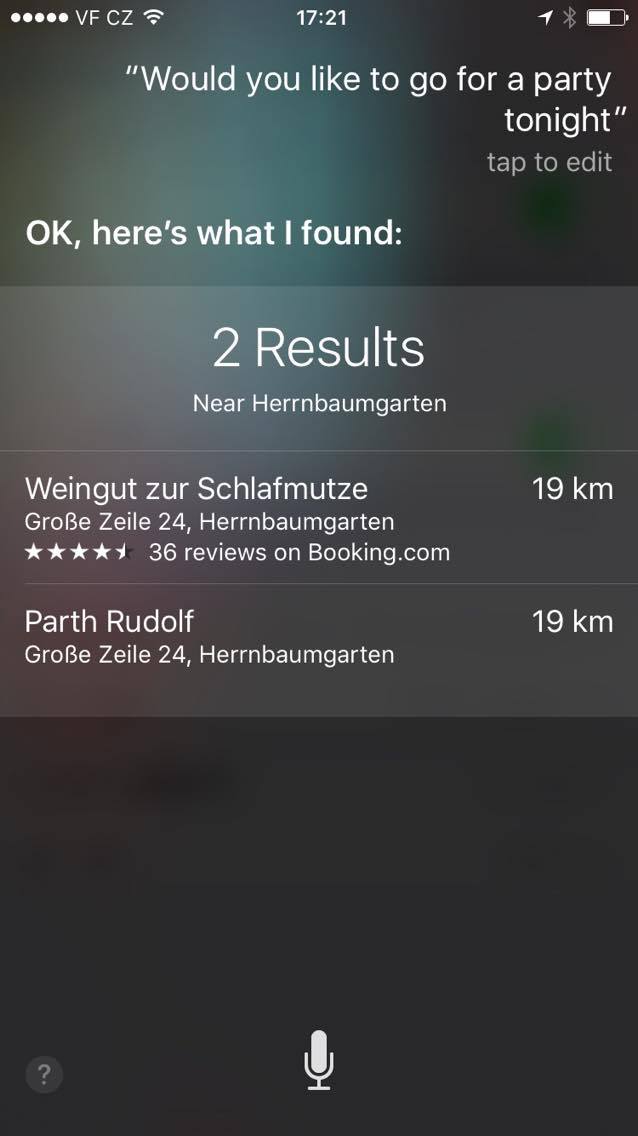The height and width of the screenshot is (1136, 638).
Task: Open the Weingut zur Schlafmutze result
Action: tap(319, 518)
